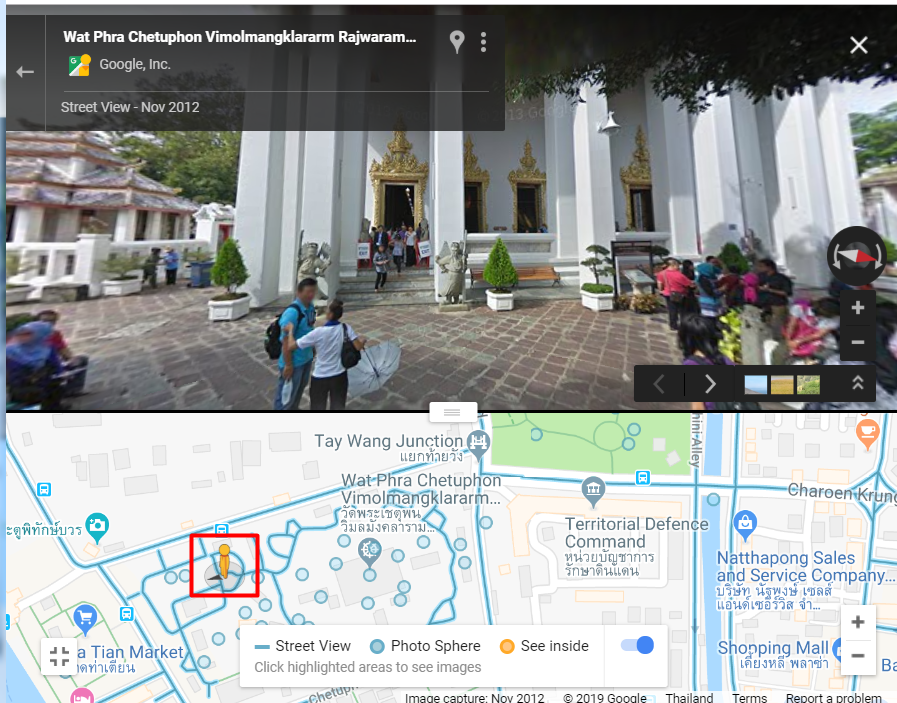Zoom out on the Street View image

coord(857,342)
